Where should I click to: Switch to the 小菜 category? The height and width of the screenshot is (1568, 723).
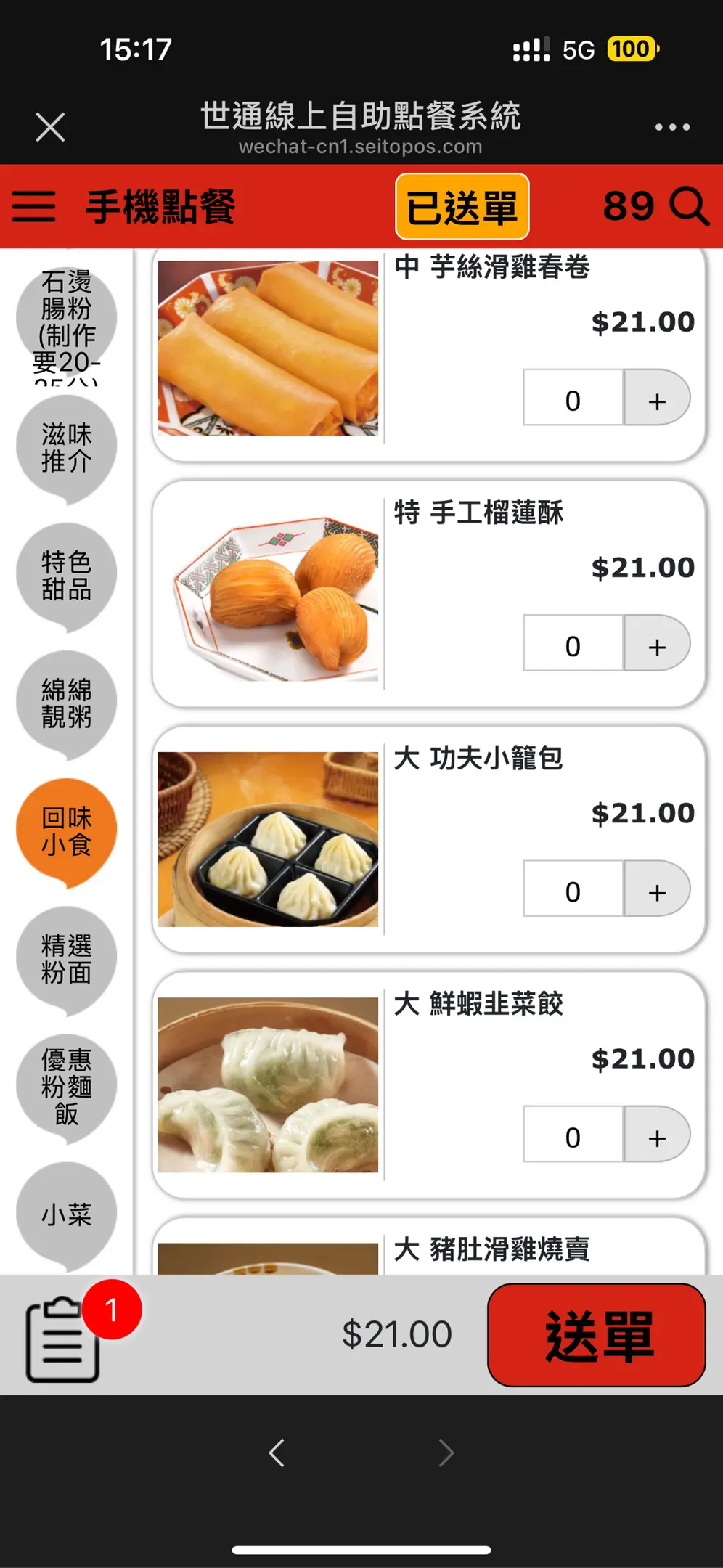point(66,1214)
